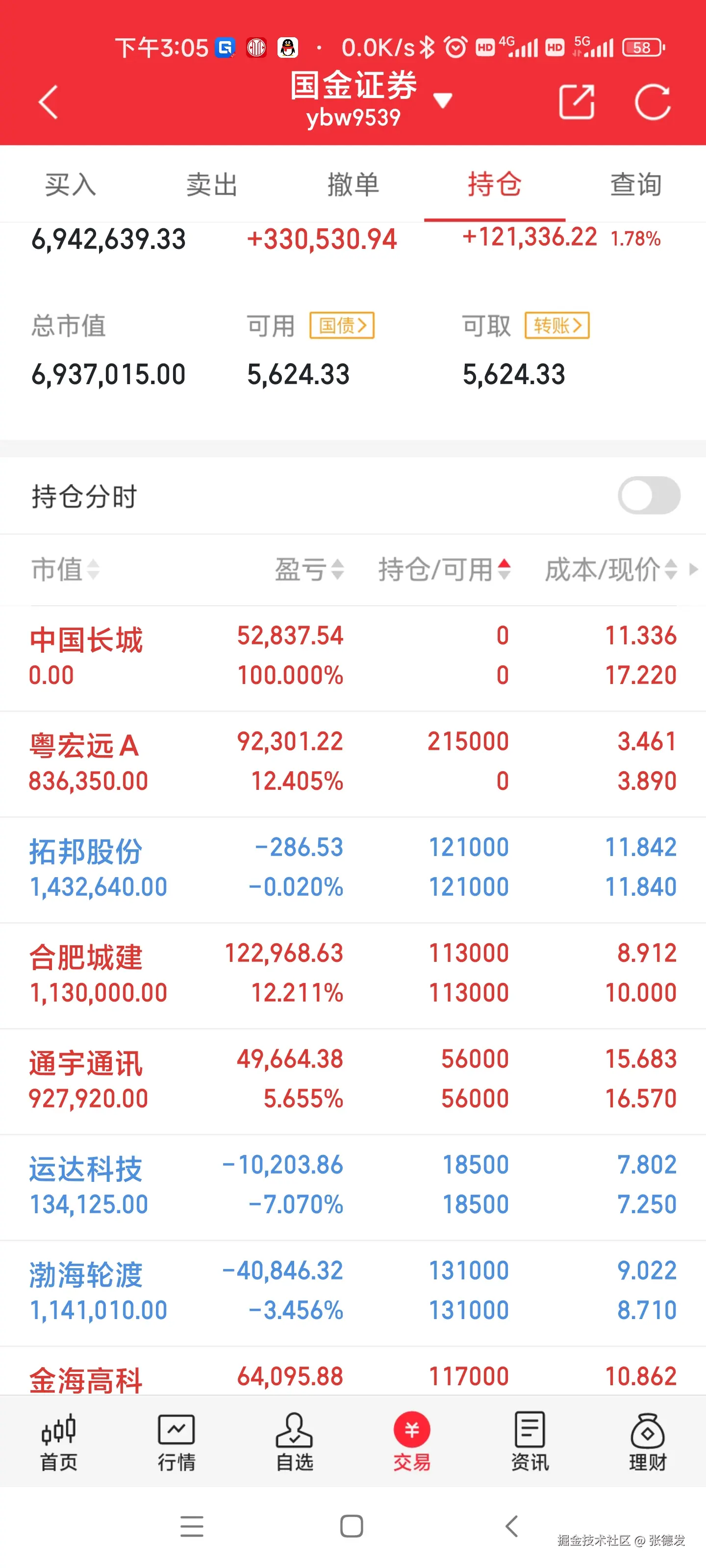706x1568 pixels.
Task: Switch to the 买入 tab
Action: coord(71,184)
